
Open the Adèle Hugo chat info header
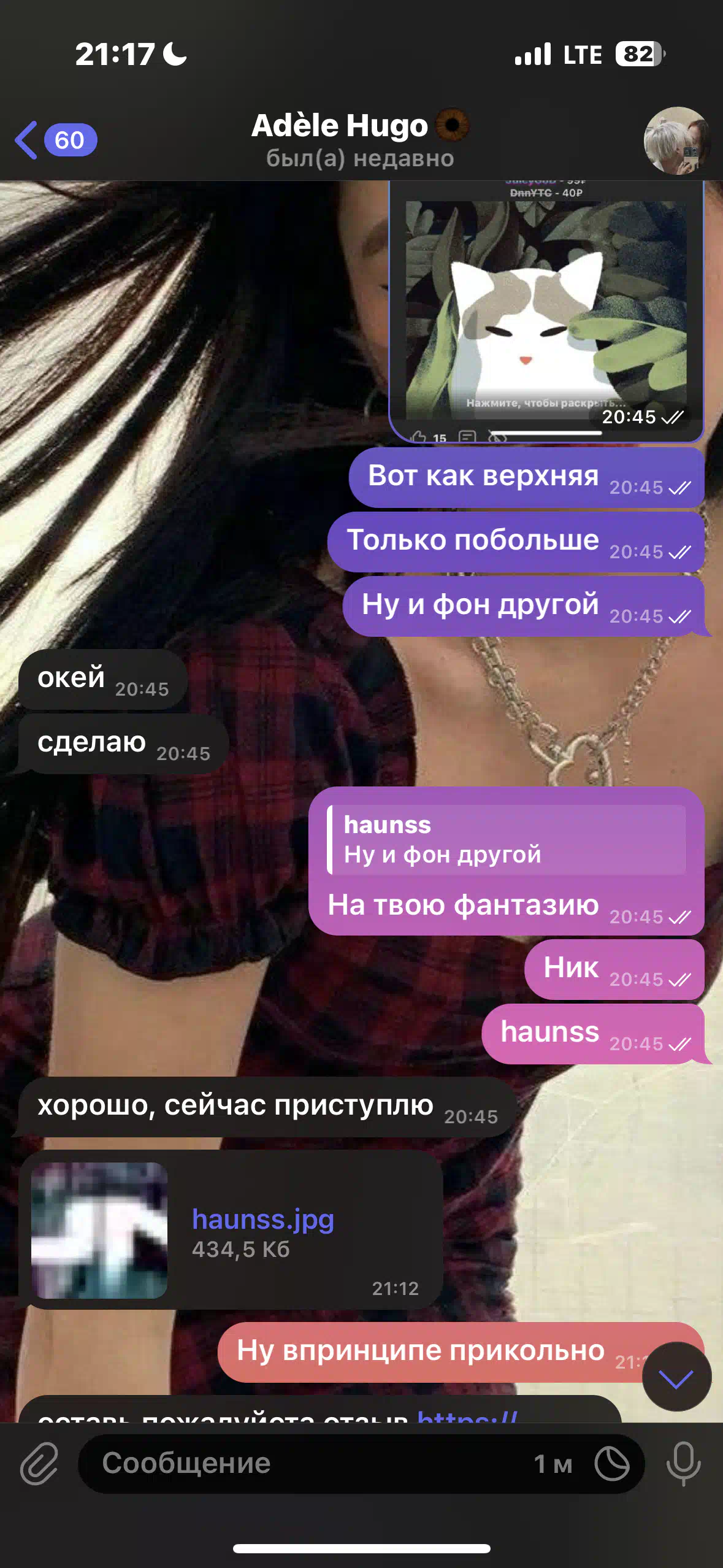(x=360, y=140)
